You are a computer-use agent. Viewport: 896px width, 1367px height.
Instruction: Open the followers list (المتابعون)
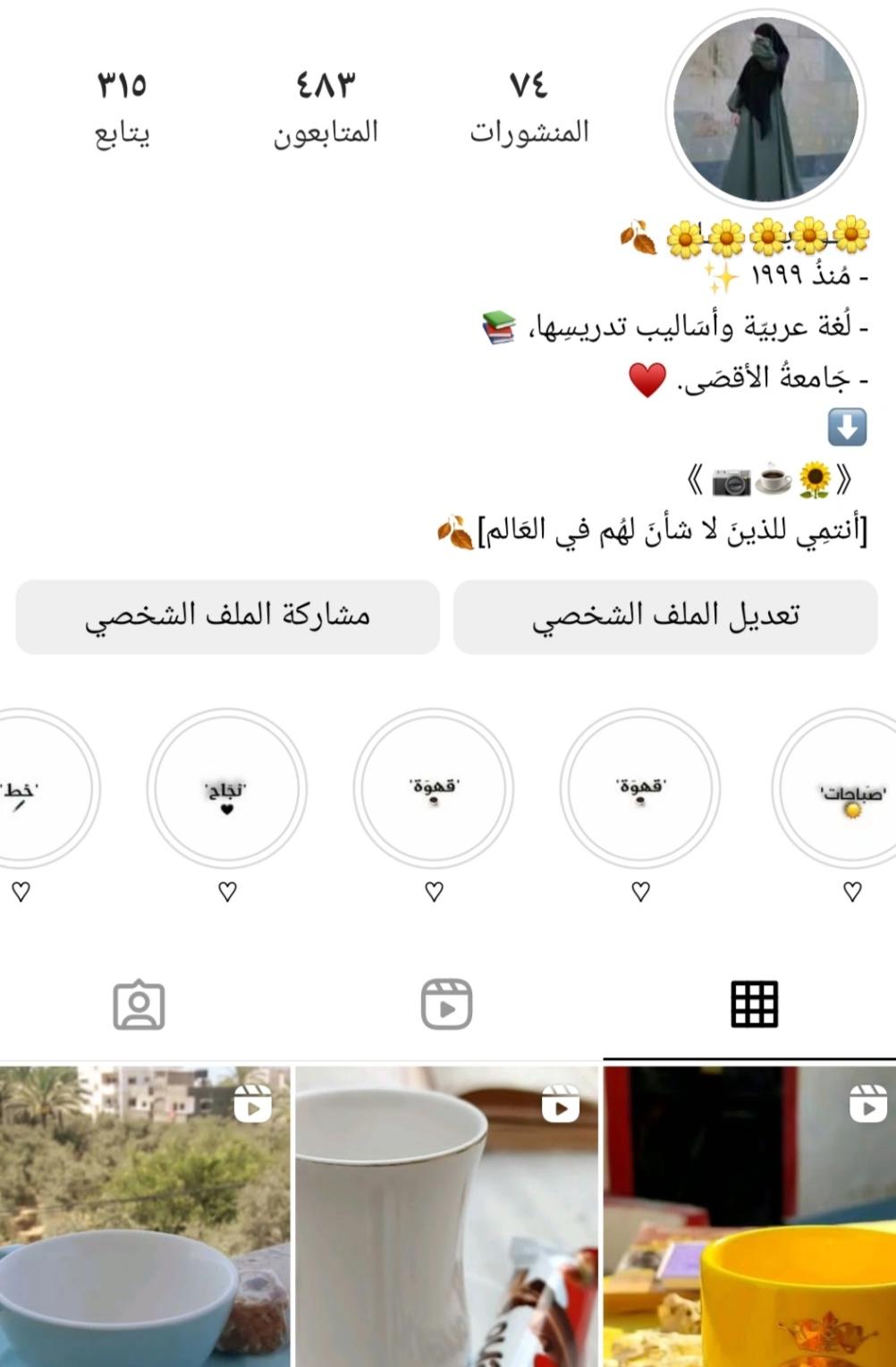click(325, 107)
